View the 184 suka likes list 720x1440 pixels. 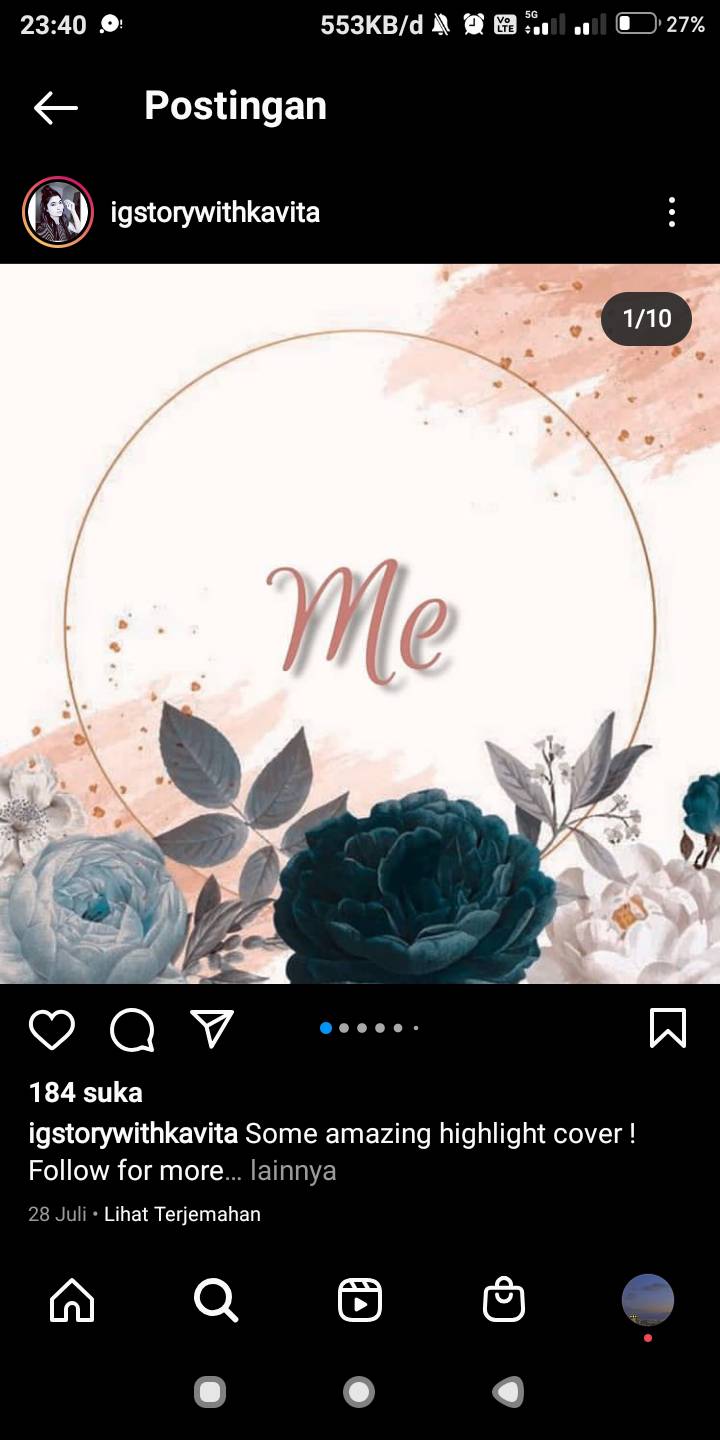tap(86, 1092)
